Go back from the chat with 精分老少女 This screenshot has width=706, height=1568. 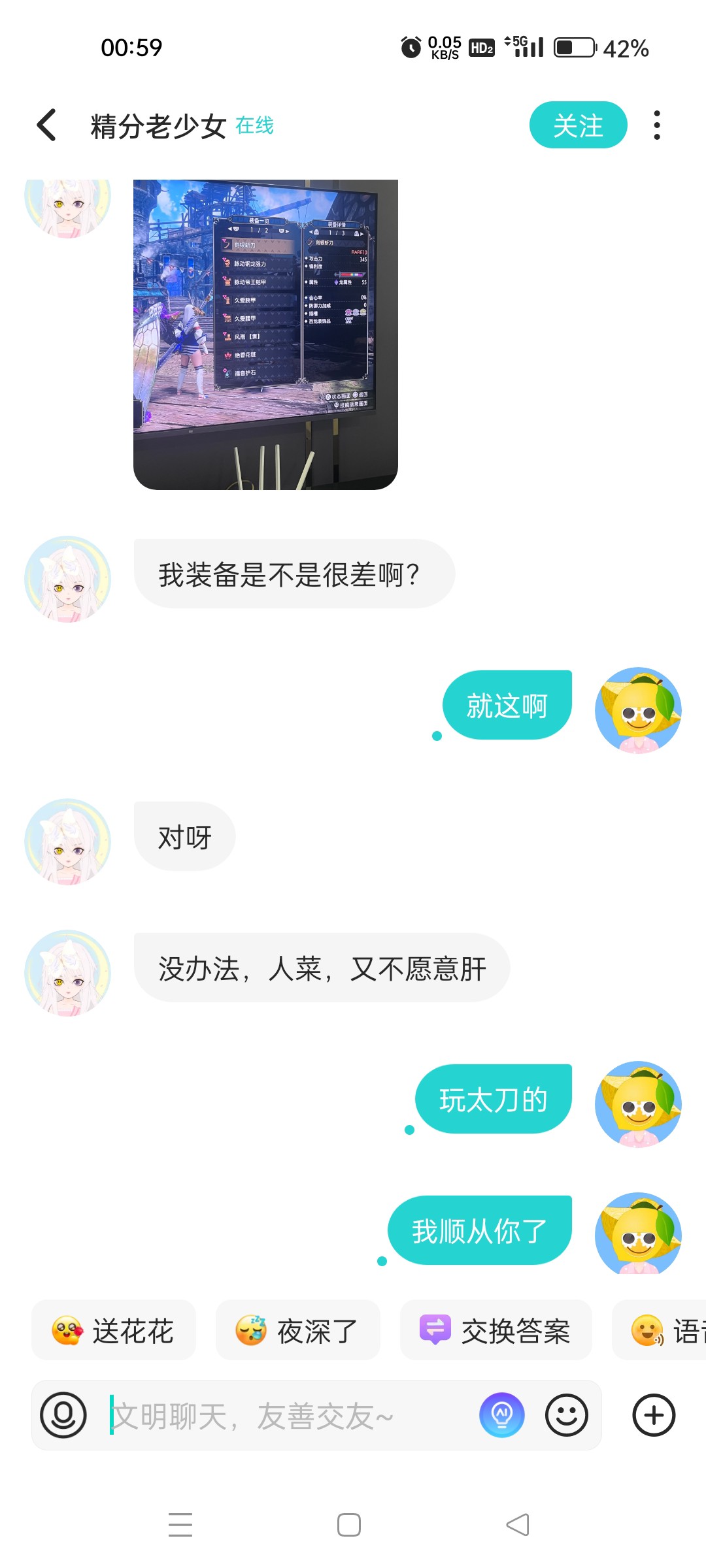[46, 125]
